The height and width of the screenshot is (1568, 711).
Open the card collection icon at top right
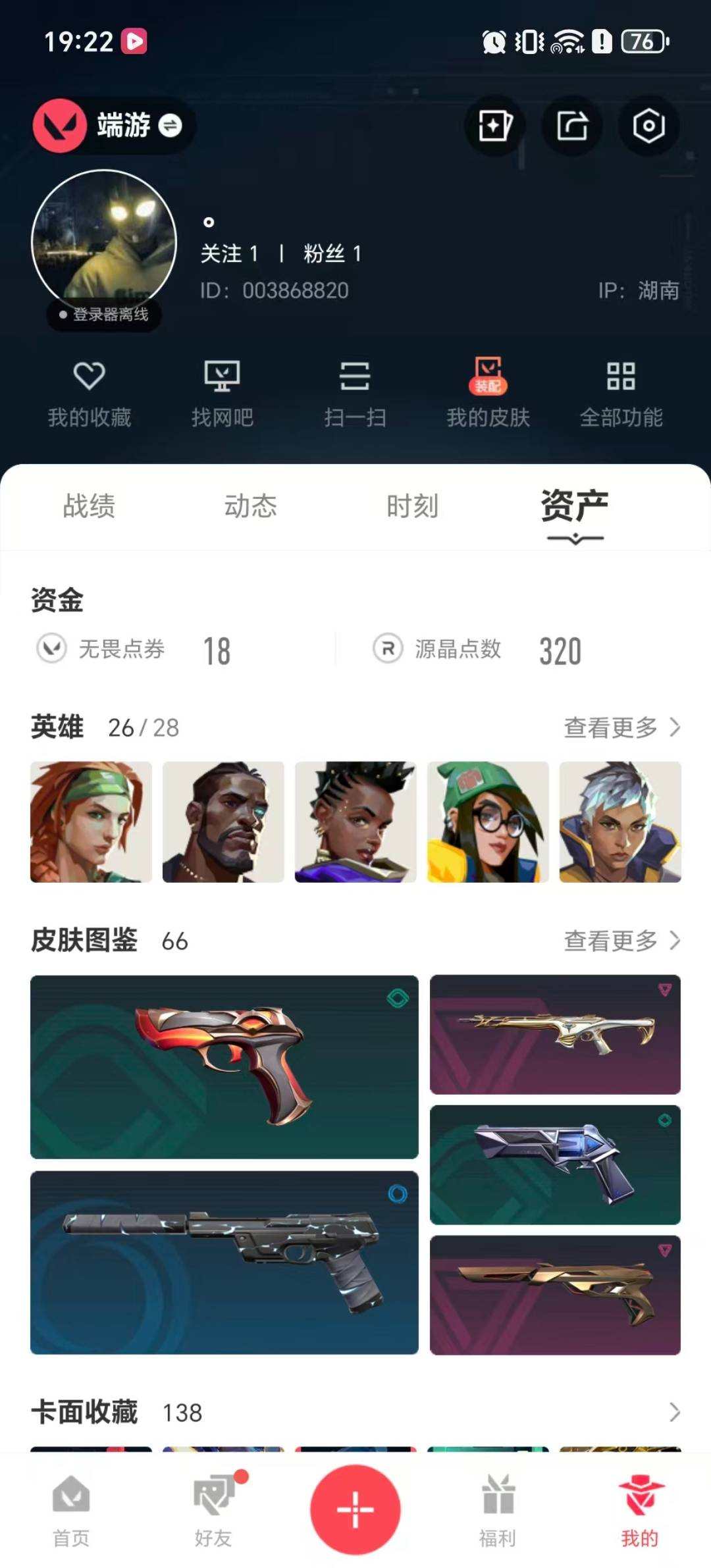click(x=494, y=126)
